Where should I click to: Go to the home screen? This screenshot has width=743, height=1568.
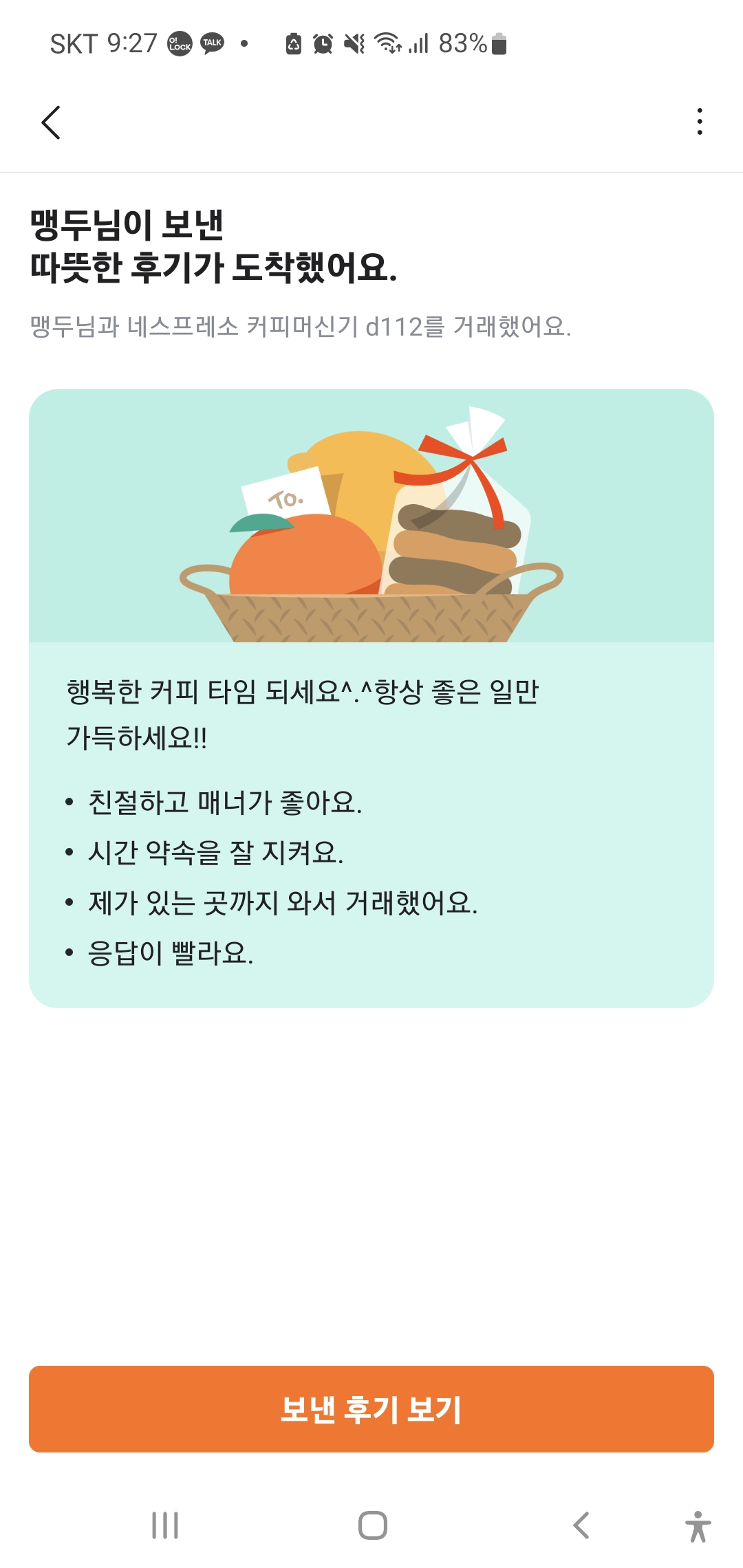[x=372, y=1525]
